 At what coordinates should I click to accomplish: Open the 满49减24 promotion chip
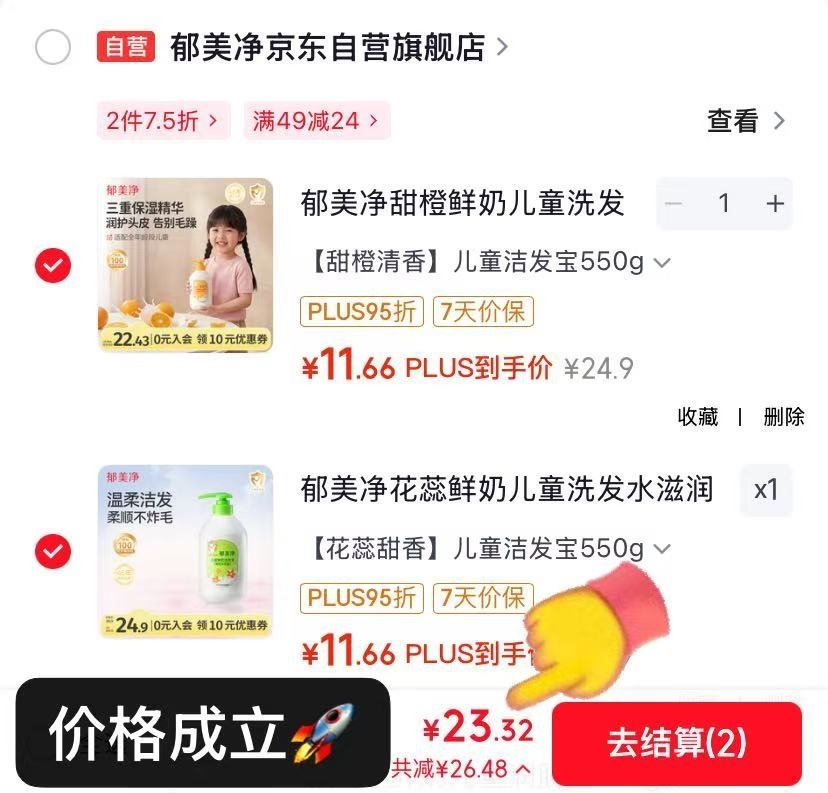point(314,121)
